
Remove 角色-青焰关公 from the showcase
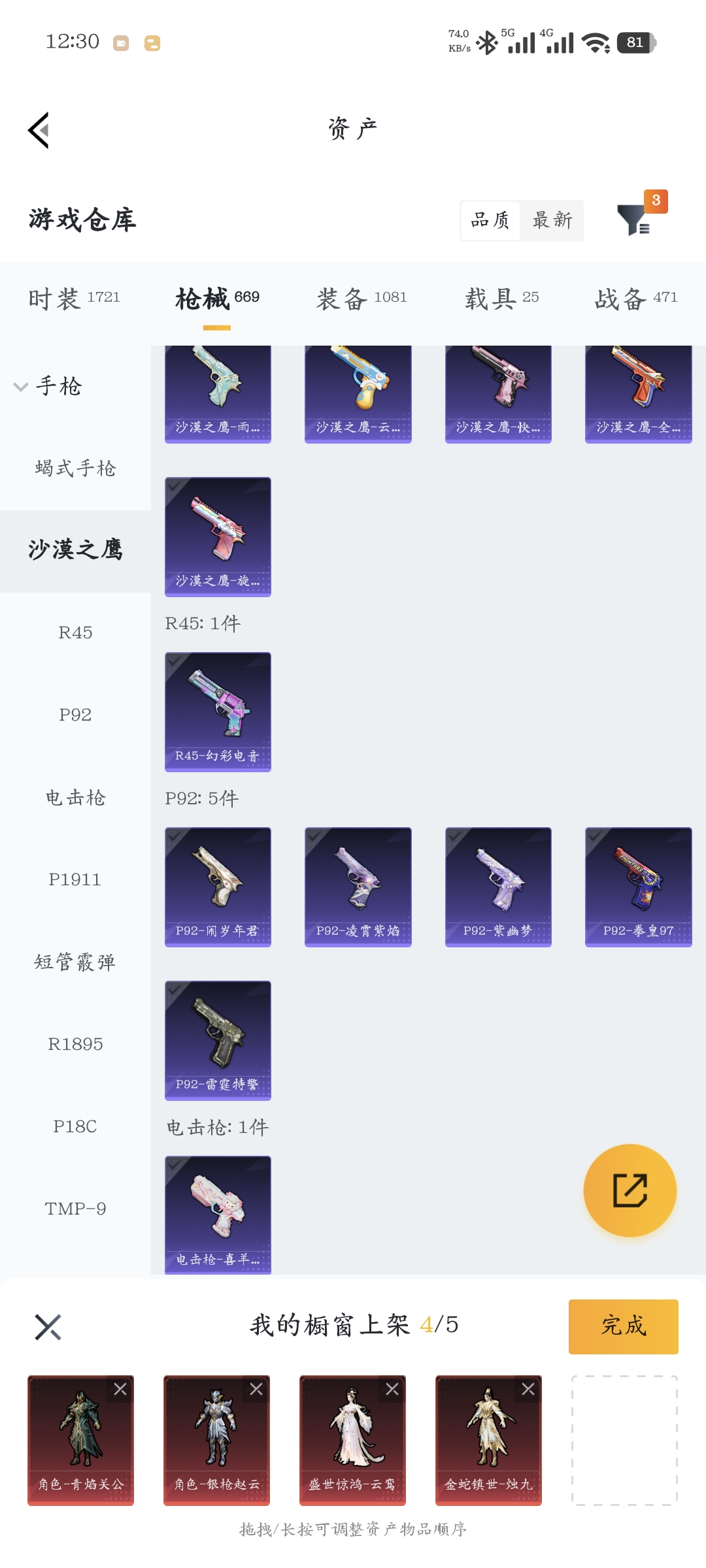tap(120, 1389)
